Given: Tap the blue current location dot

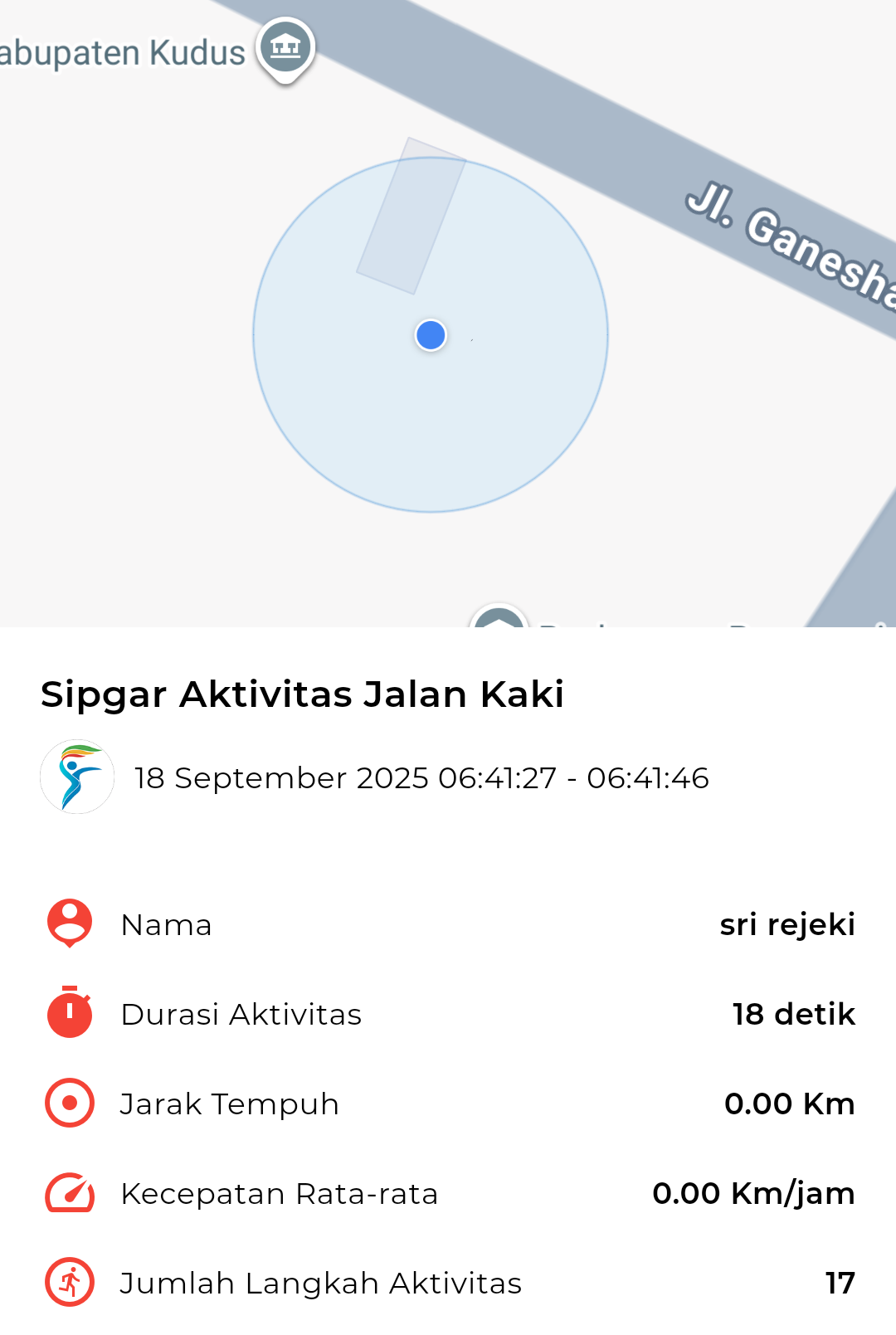Looking at the screenshot, I should pos(431,335).
